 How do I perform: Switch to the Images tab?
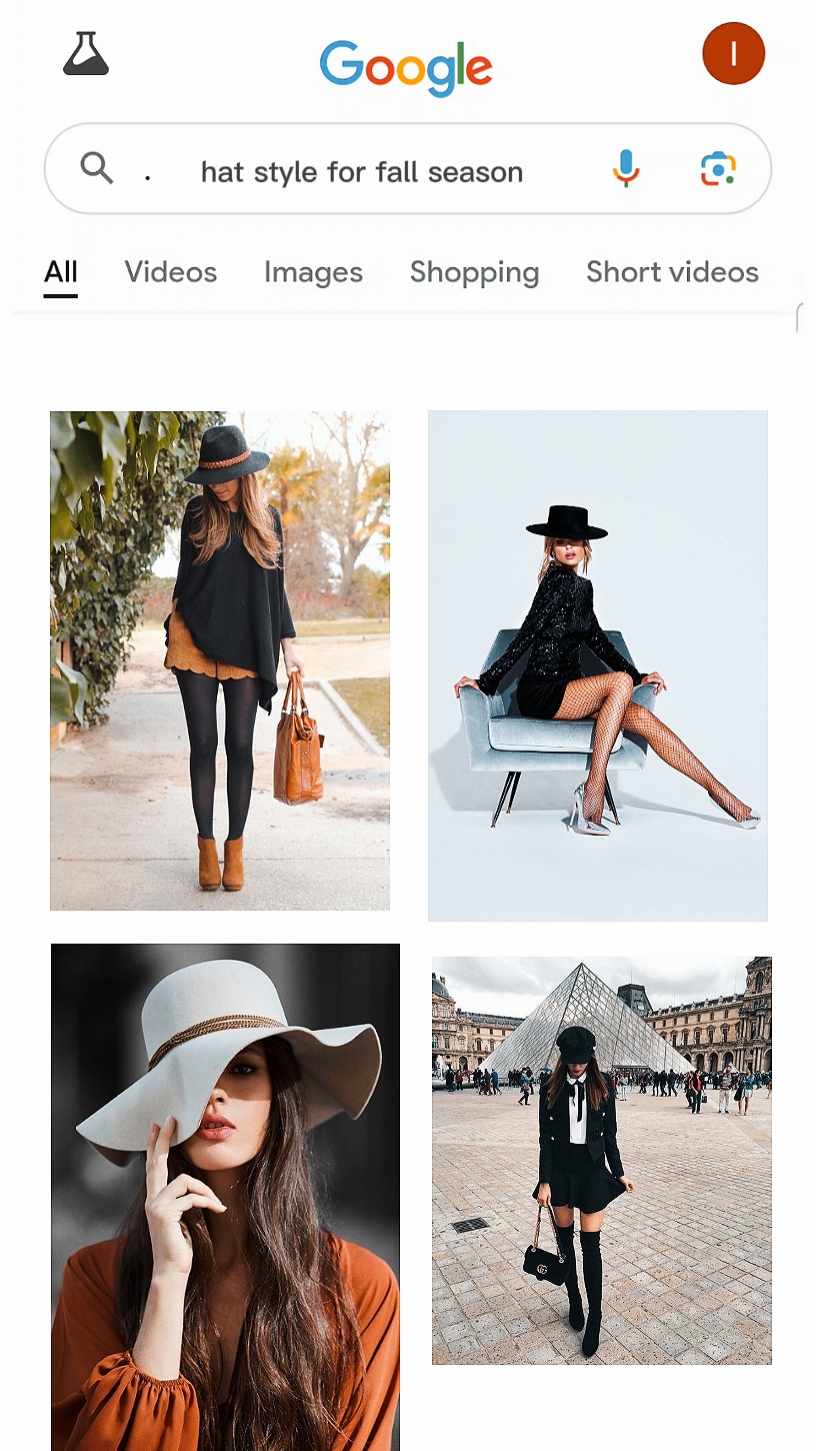tap(313, 272)
